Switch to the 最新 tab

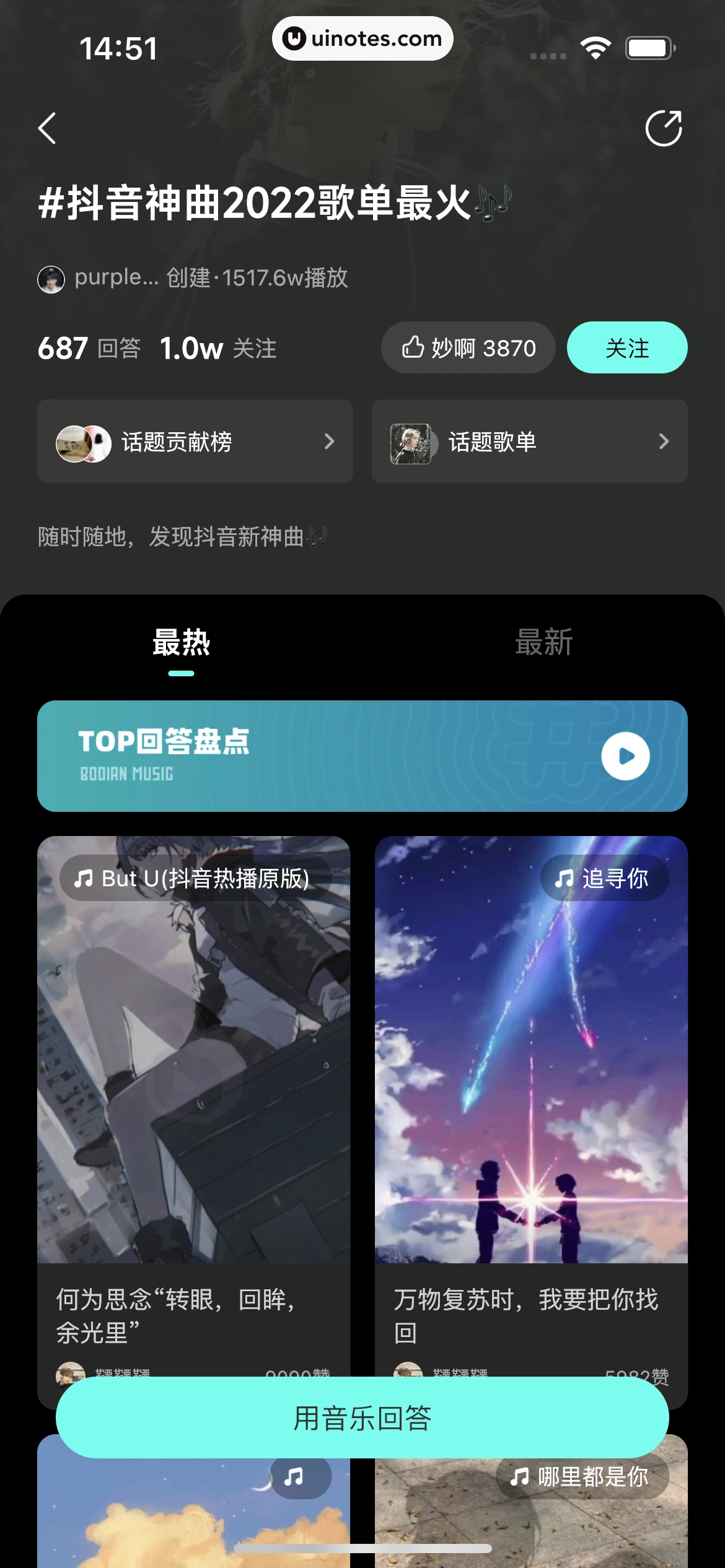(542, 643)
